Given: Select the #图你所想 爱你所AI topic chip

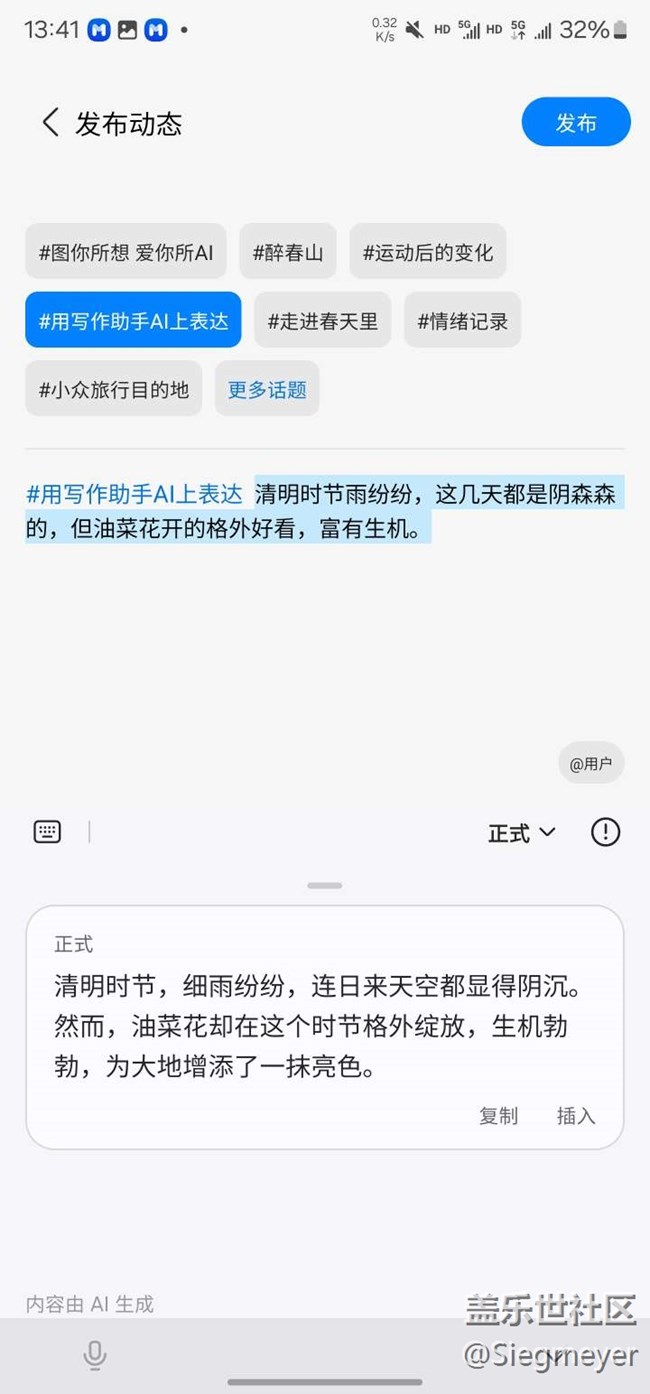Looking at the screenshot, I should tap(126, 252).
